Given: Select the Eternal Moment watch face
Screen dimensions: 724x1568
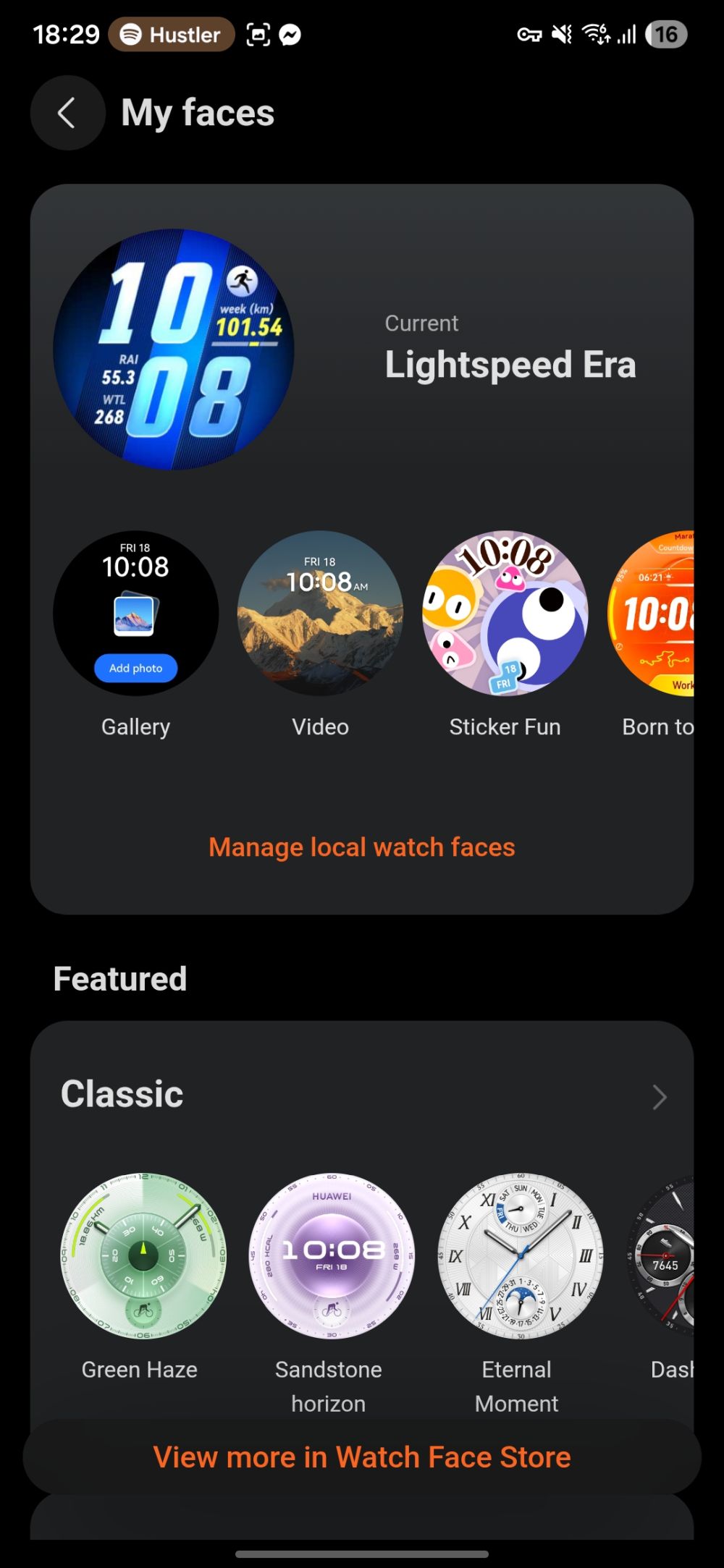Looking at the screenshot, I should [x=520, y=1255].
